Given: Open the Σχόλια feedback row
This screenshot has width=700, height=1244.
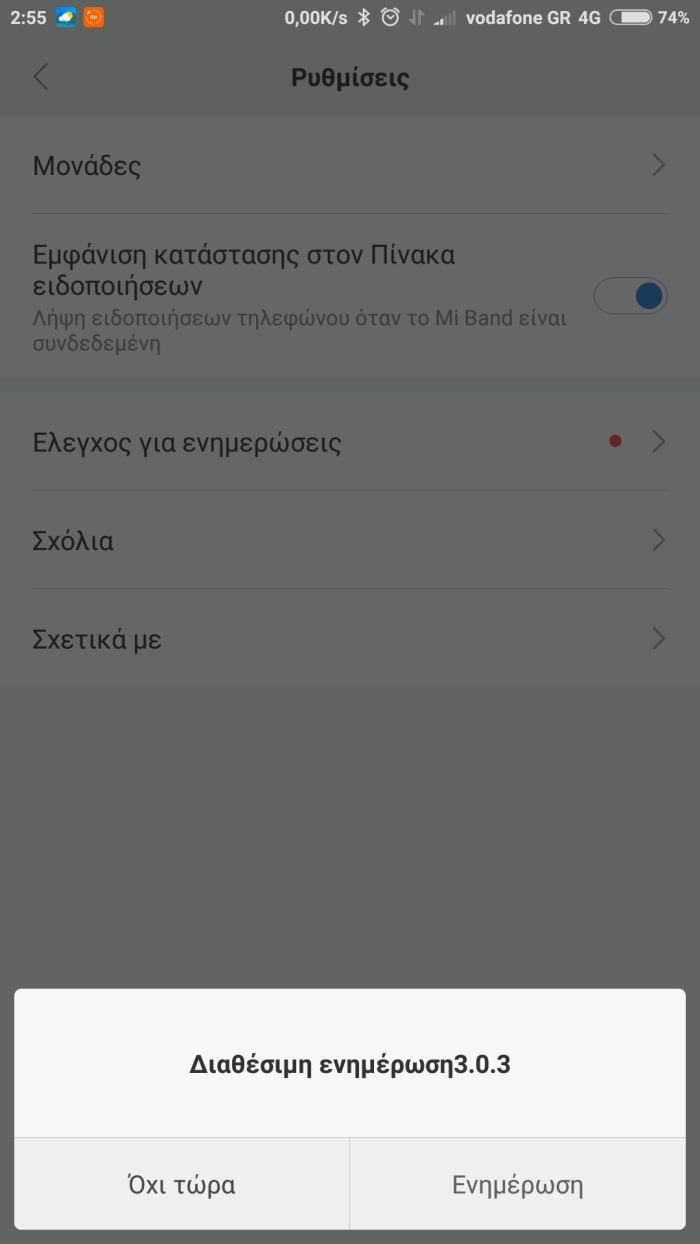Looking at the screenshot, I should (x=350, y=540).
